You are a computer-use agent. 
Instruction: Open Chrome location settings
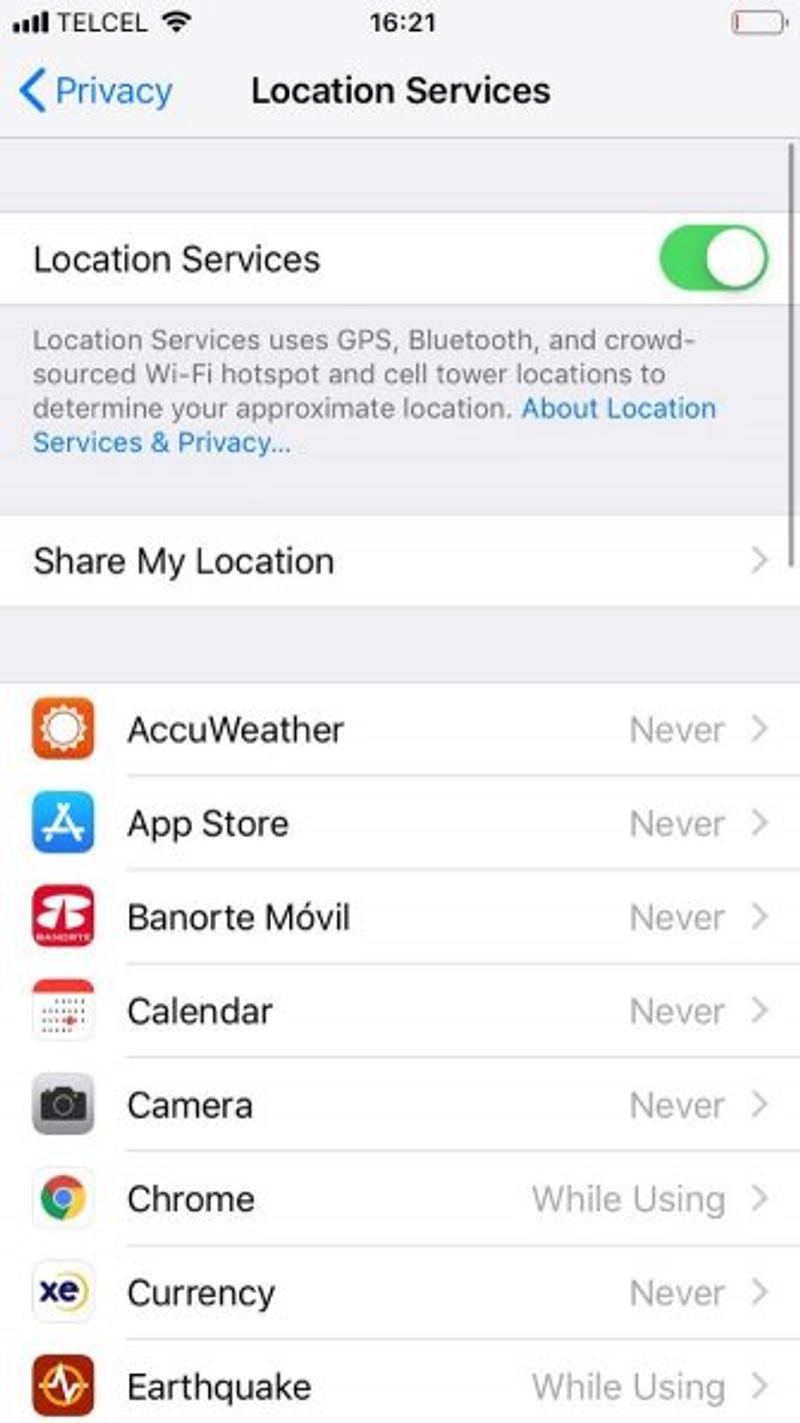coord(400,1198)
